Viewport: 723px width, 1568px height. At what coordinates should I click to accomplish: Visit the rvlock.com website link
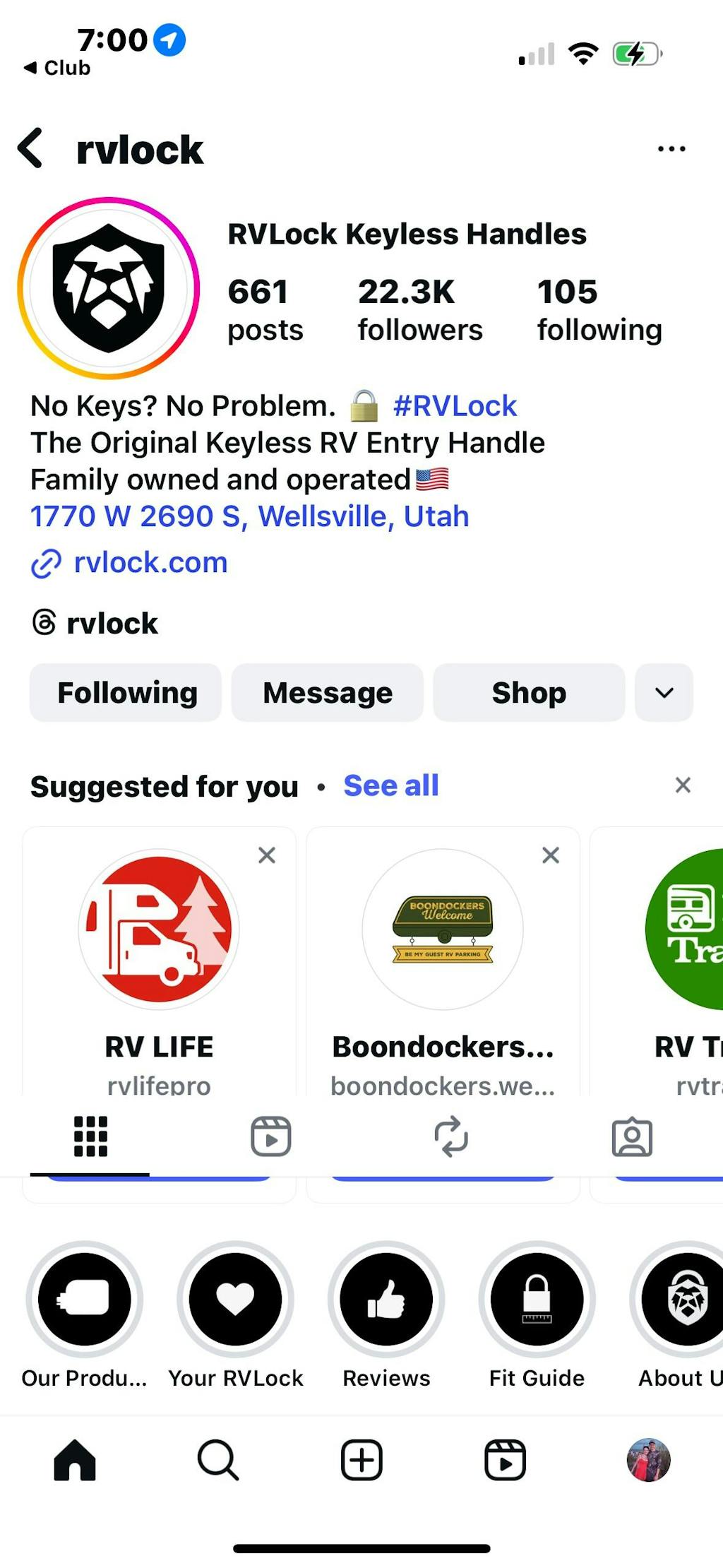point(150,563)
